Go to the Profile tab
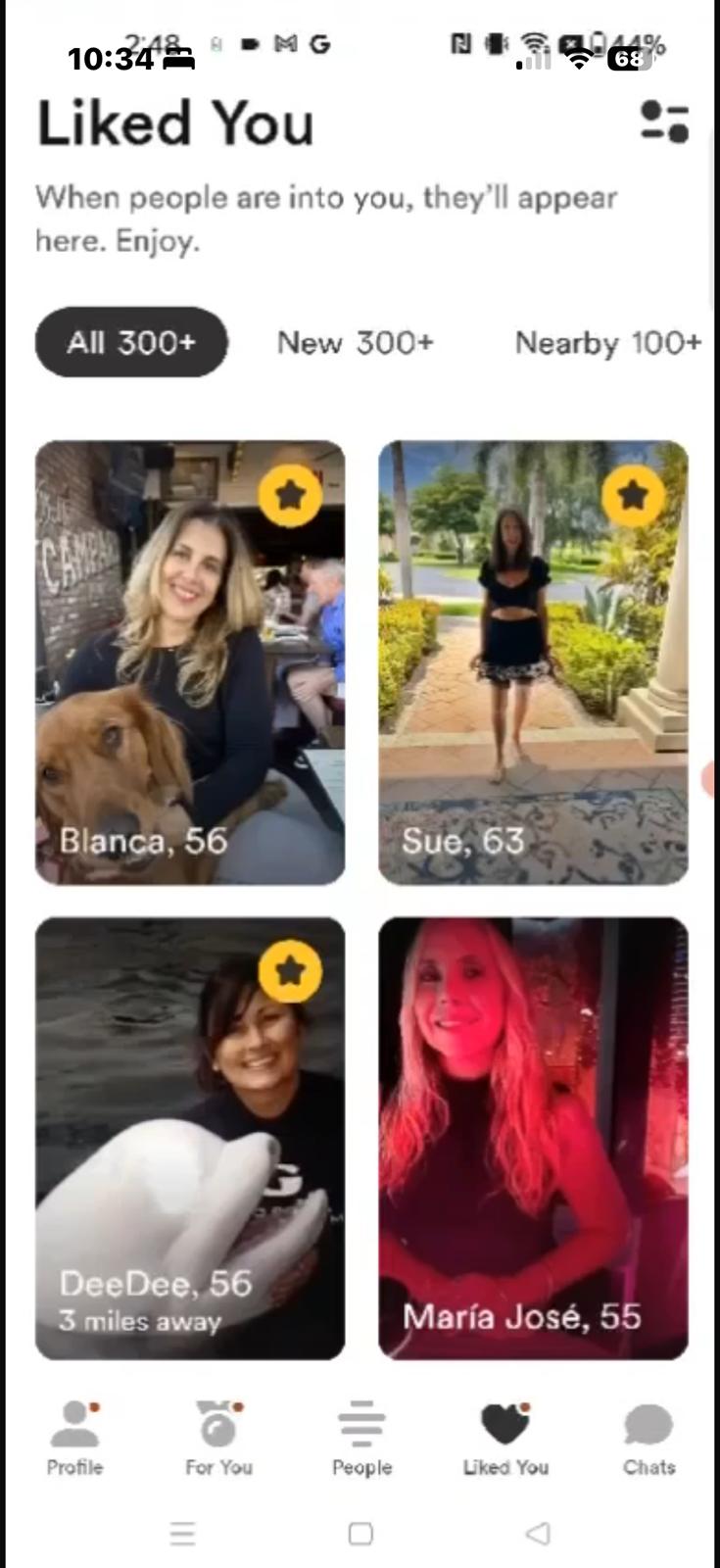The image size is (720, 1568). click(x=75, y=1438)
